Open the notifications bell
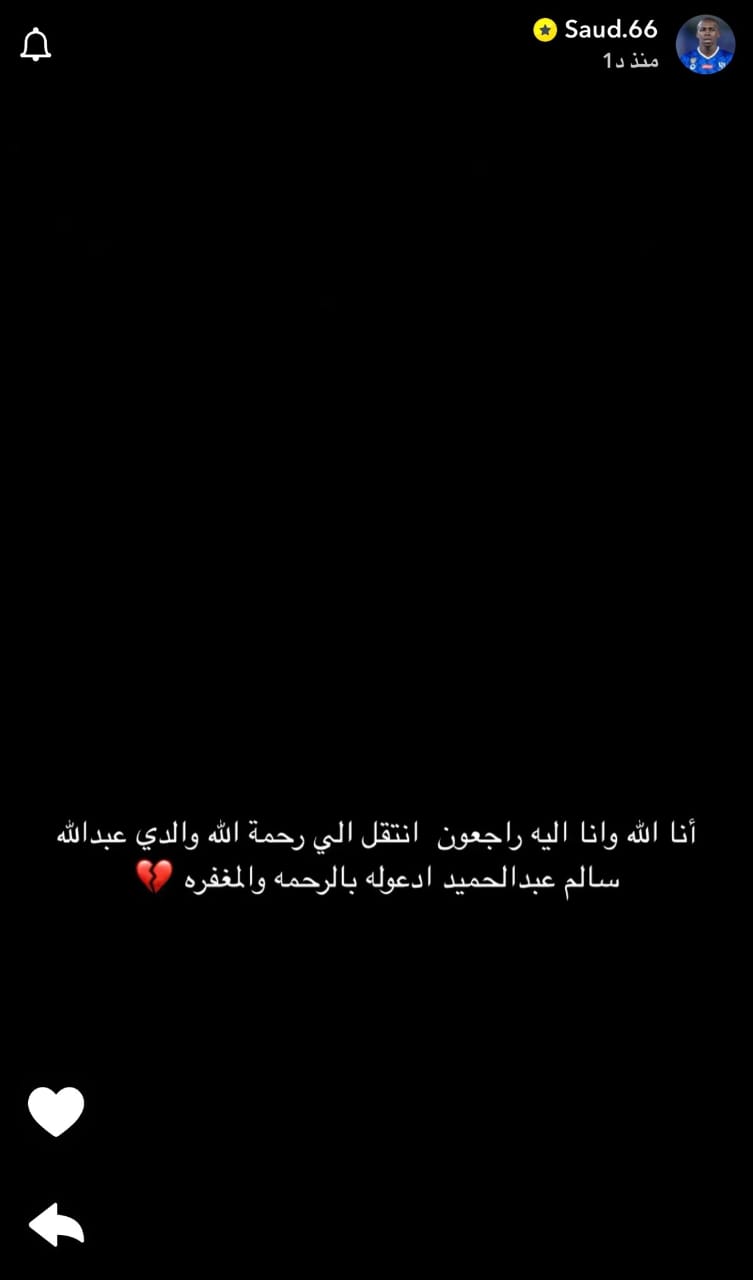753x1280 pixels. click(36, 45)
